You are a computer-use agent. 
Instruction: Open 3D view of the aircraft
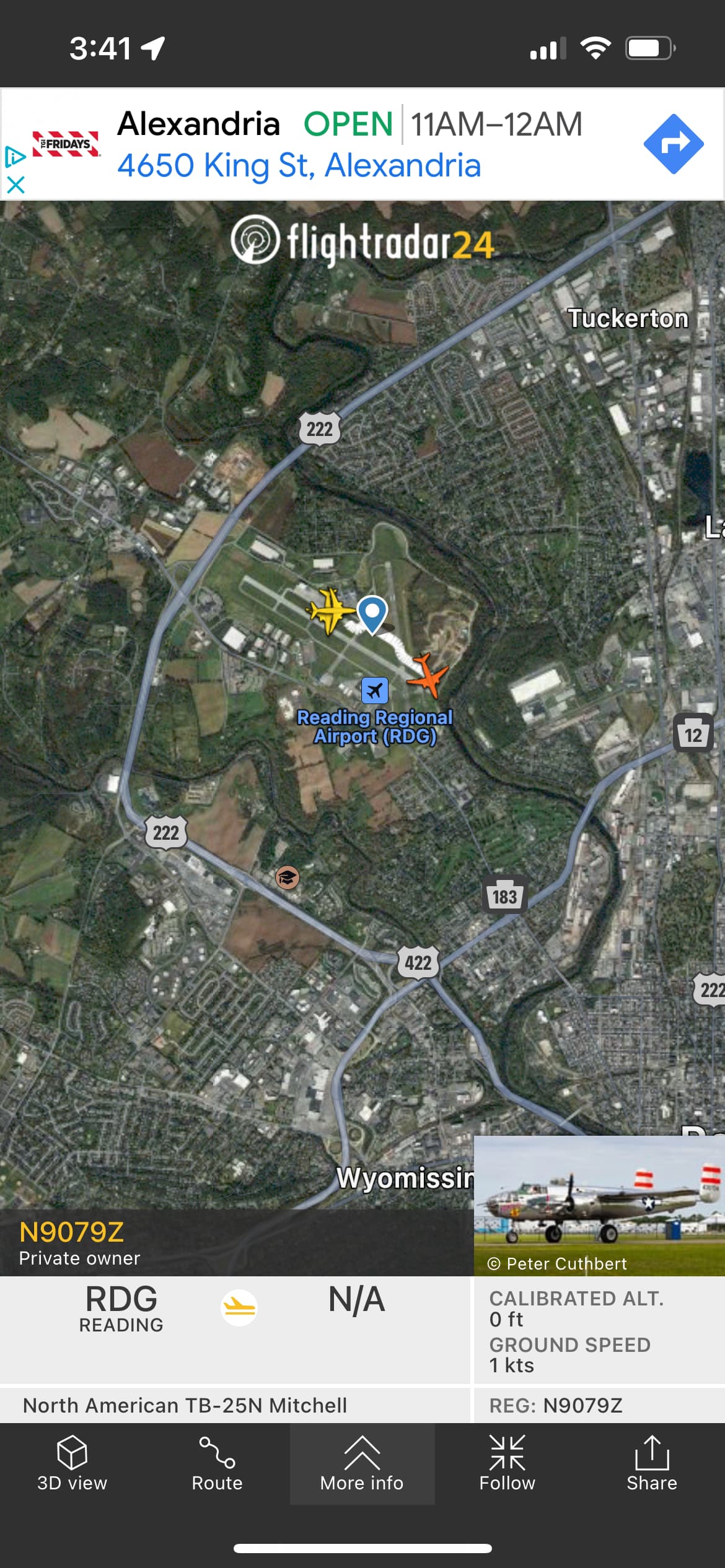tap(72, 1464)
